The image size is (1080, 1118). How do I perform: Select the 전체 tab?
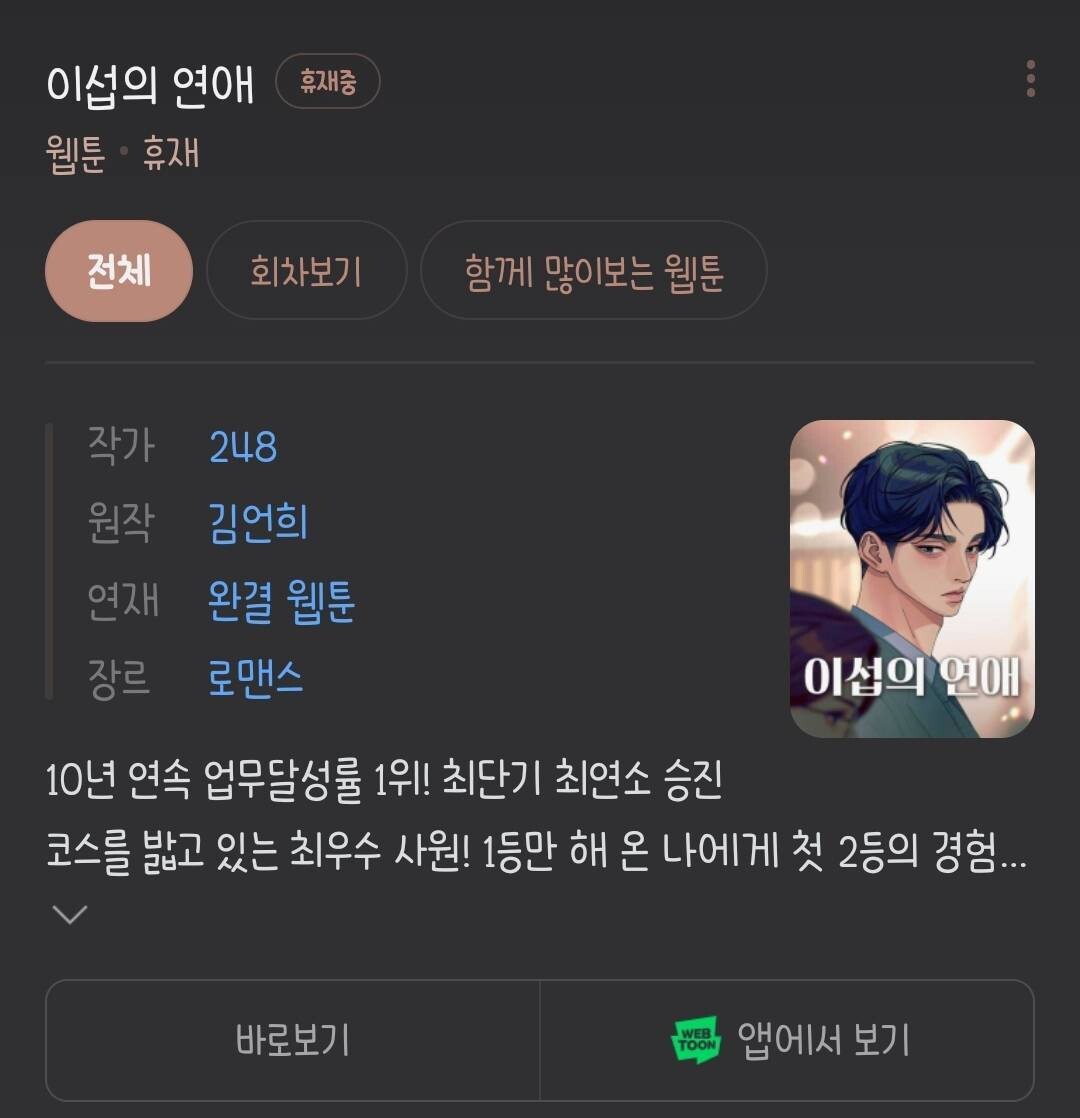(118, 270)
